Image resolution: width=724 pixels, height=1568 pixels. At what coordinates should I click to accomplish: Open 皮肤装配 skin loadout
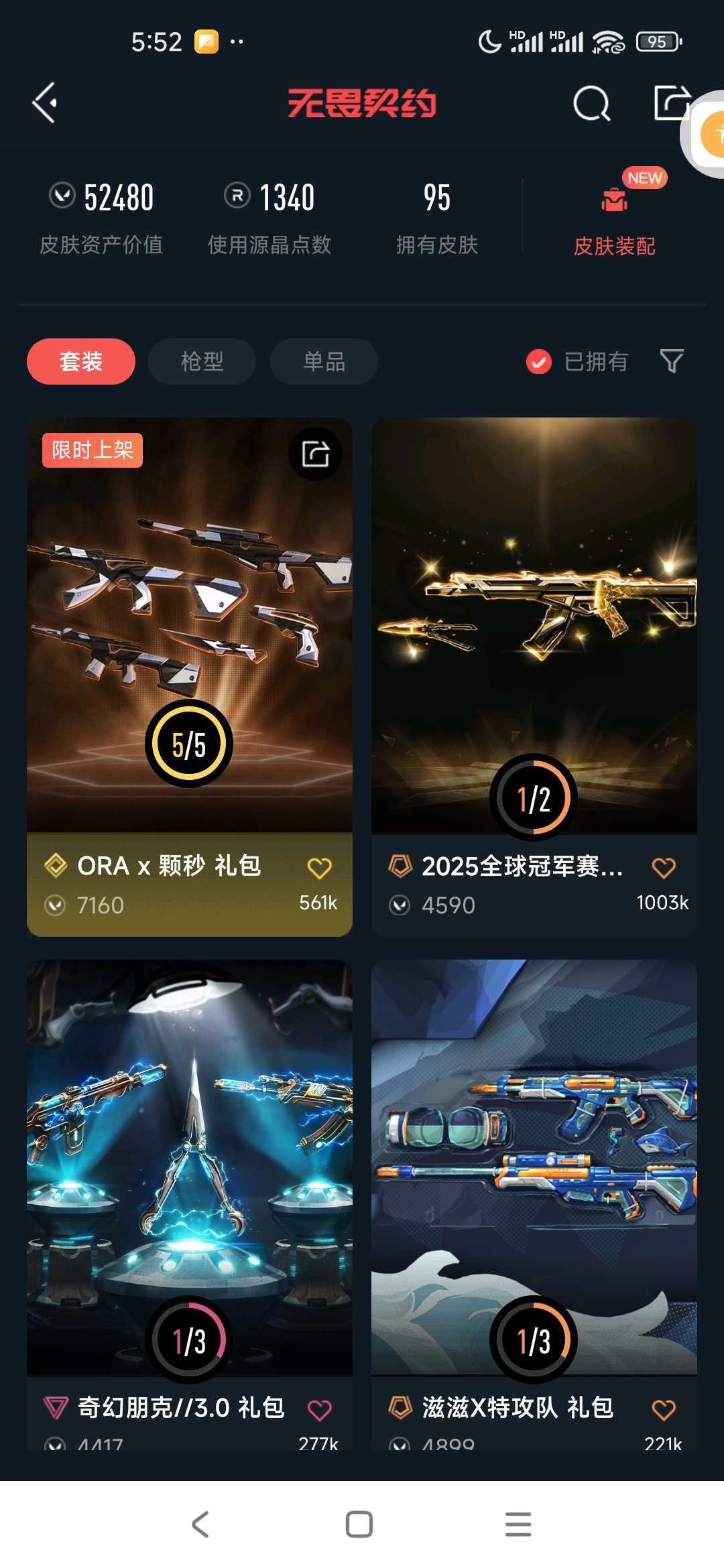614,216
